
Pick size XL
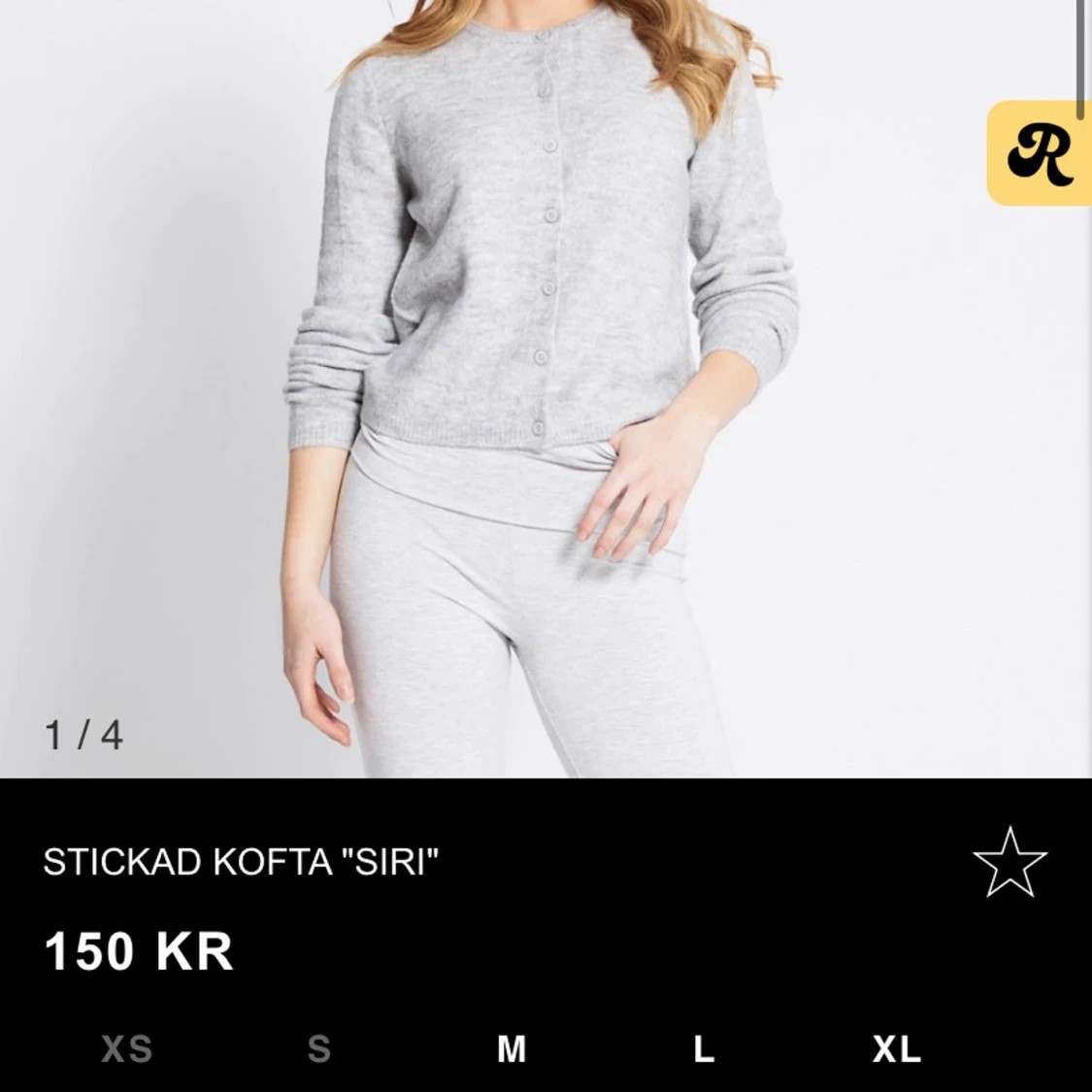pos(896,1049)
